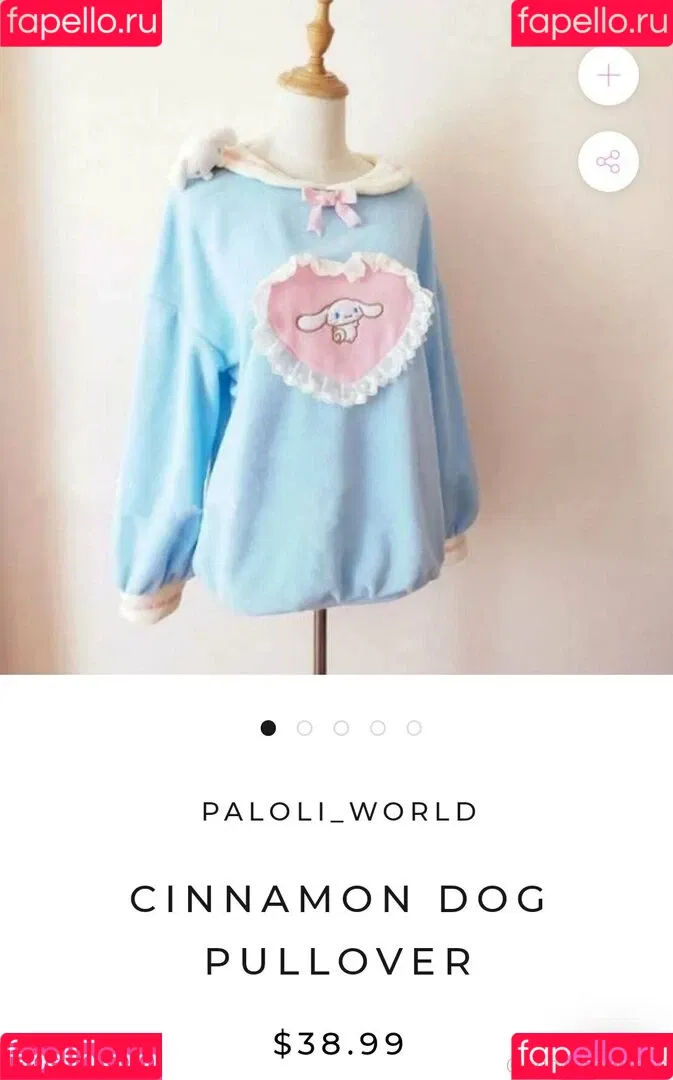
Task: Tap the plus icon on the product image
Action: (x=608, y=76)
